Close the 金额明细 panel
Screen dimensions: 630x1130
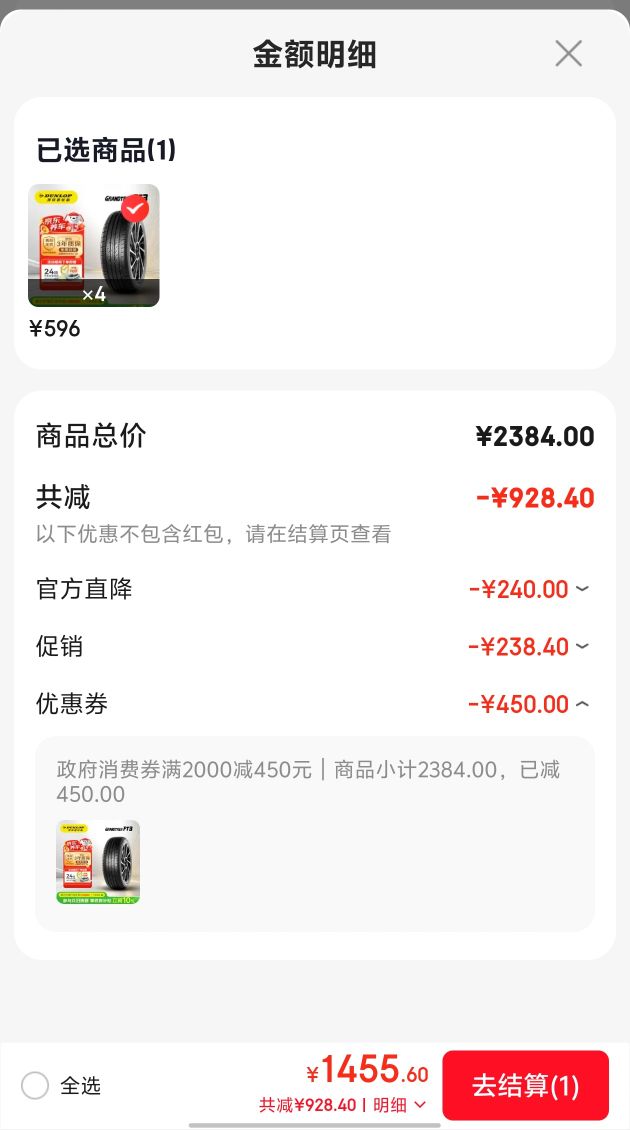coord(568,53)
